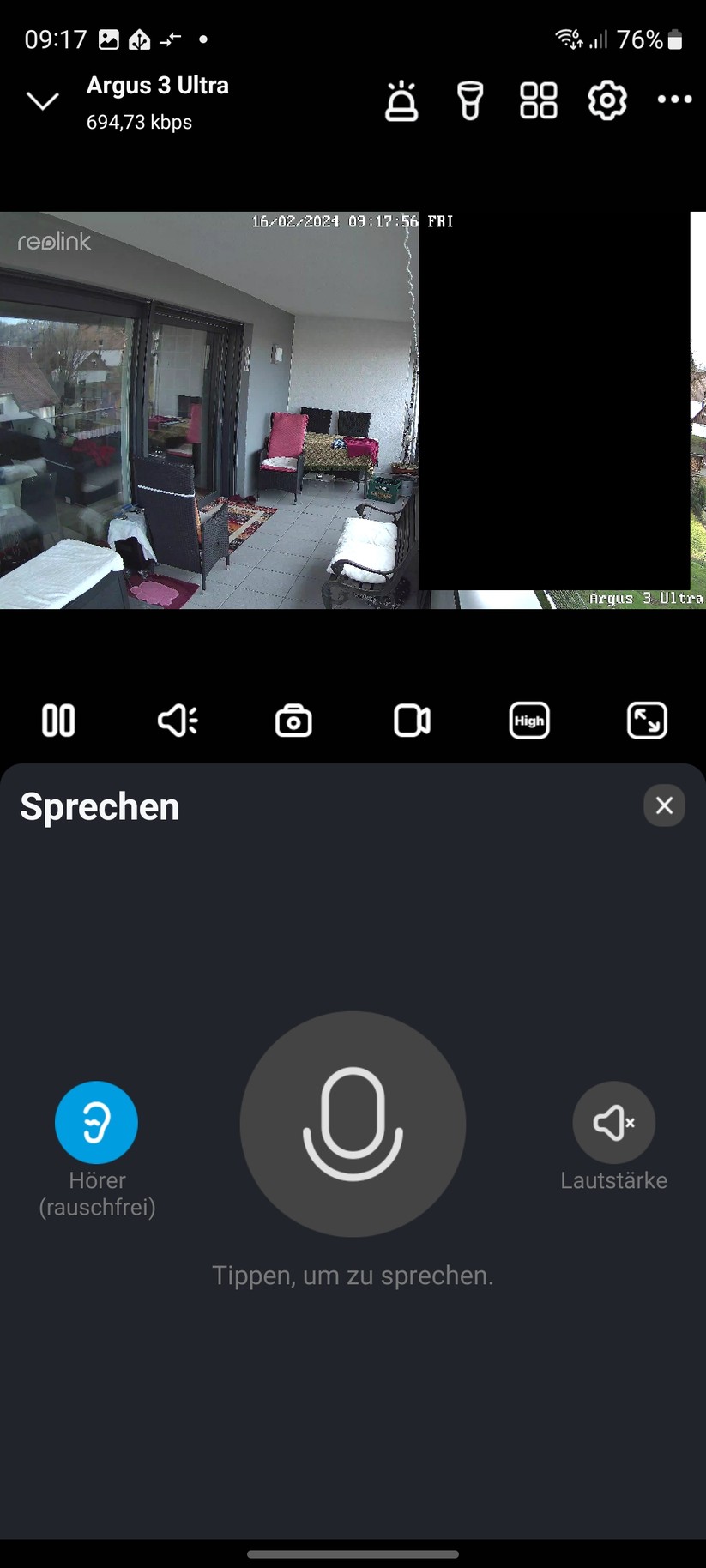The width and height of the screenshot is (706, 1568).
Task: Collapse the Argus 3 Ultra camera view
Action: (42, 100)
